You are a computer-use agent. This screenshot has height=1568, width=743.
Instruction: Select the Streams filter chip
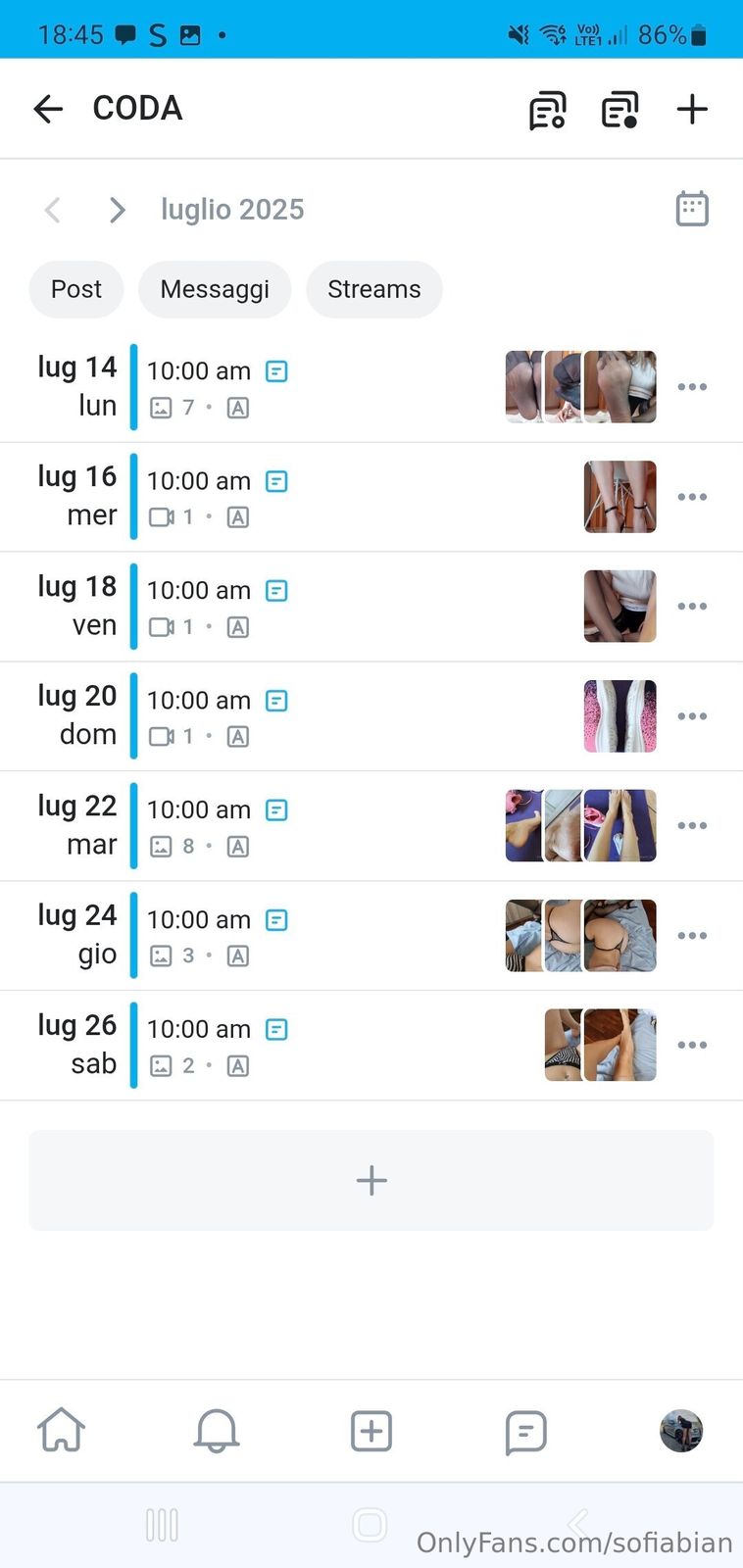click(x=373, y=289)
